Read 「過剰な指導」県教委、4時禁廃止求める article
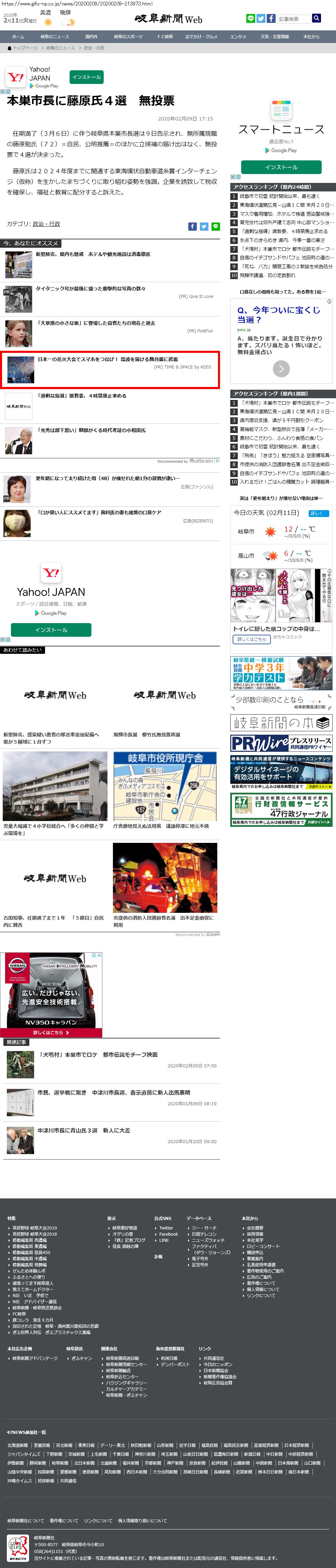Screen dimensions: 336x1568 82,396
